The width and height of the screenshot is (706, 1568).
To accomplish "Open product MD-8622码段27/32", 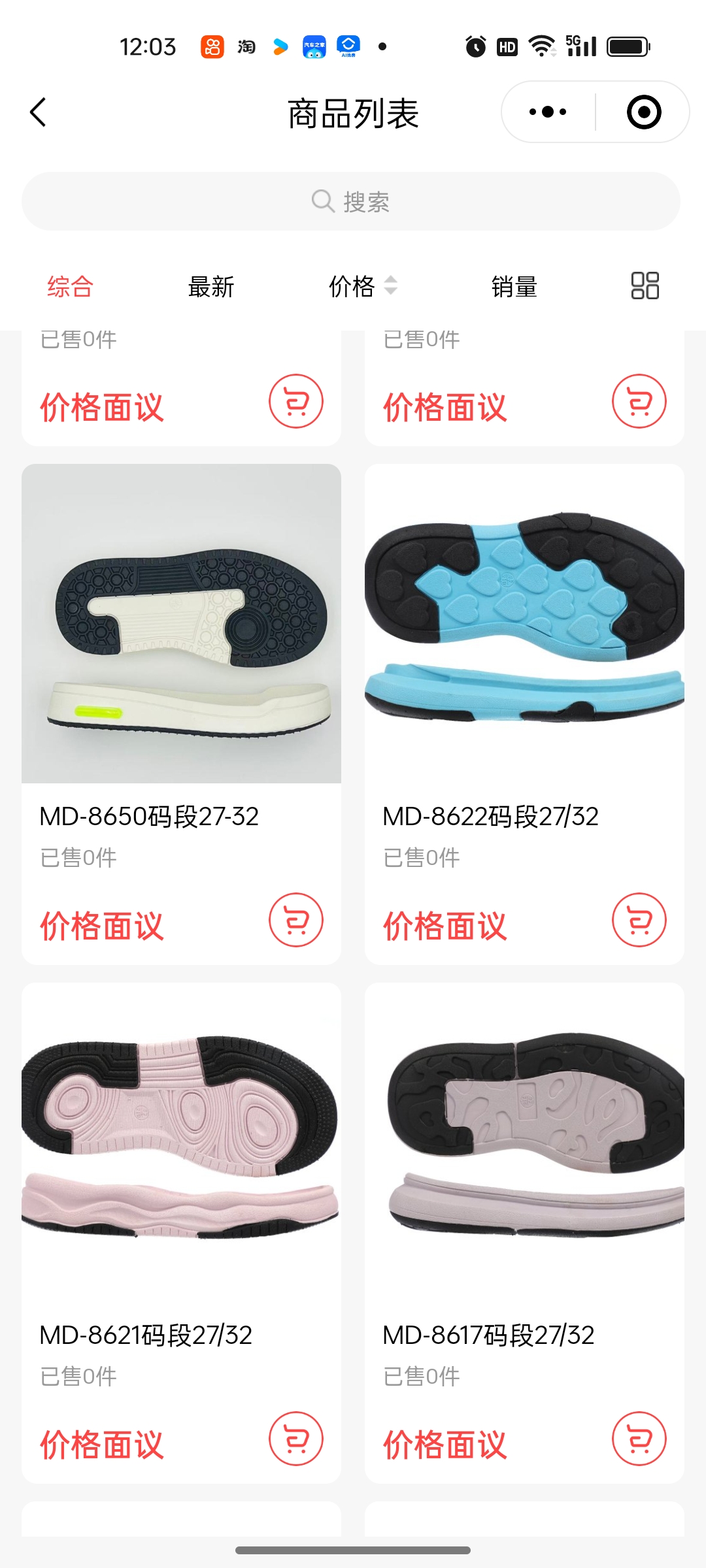I will tap(524, 624).
